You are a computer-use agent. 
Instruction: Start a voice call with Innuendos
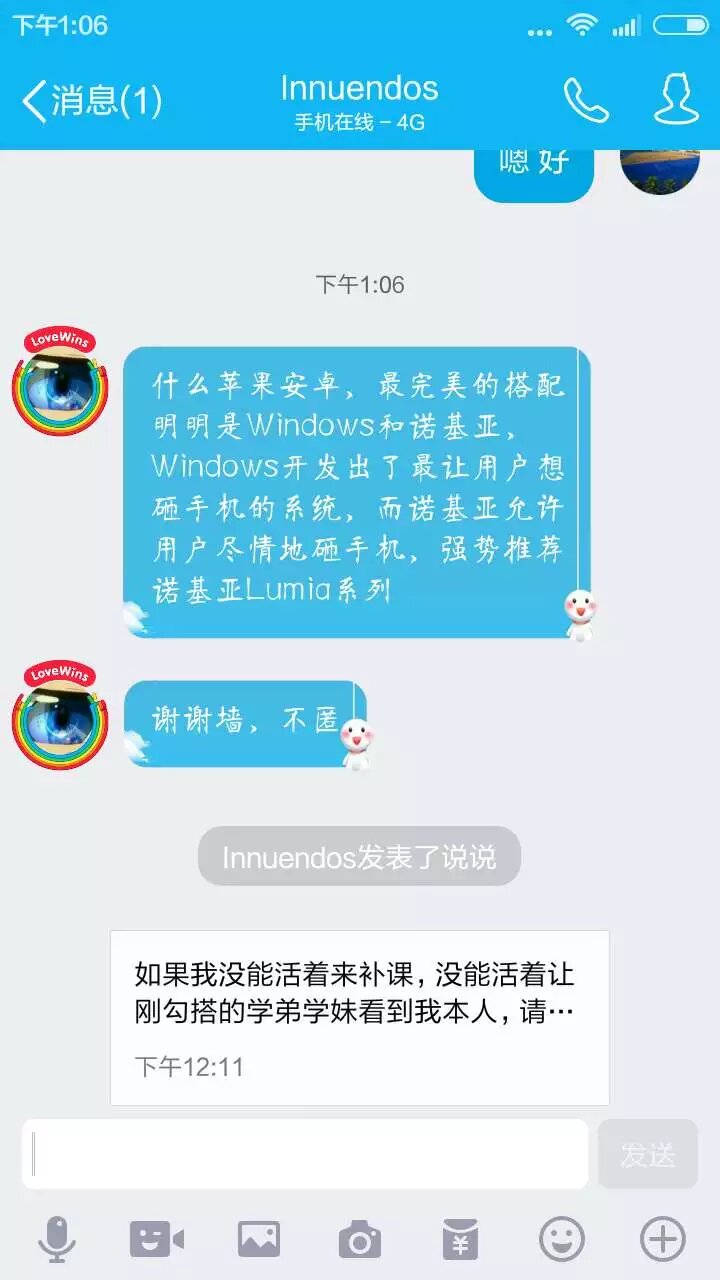tap(585, 100)
